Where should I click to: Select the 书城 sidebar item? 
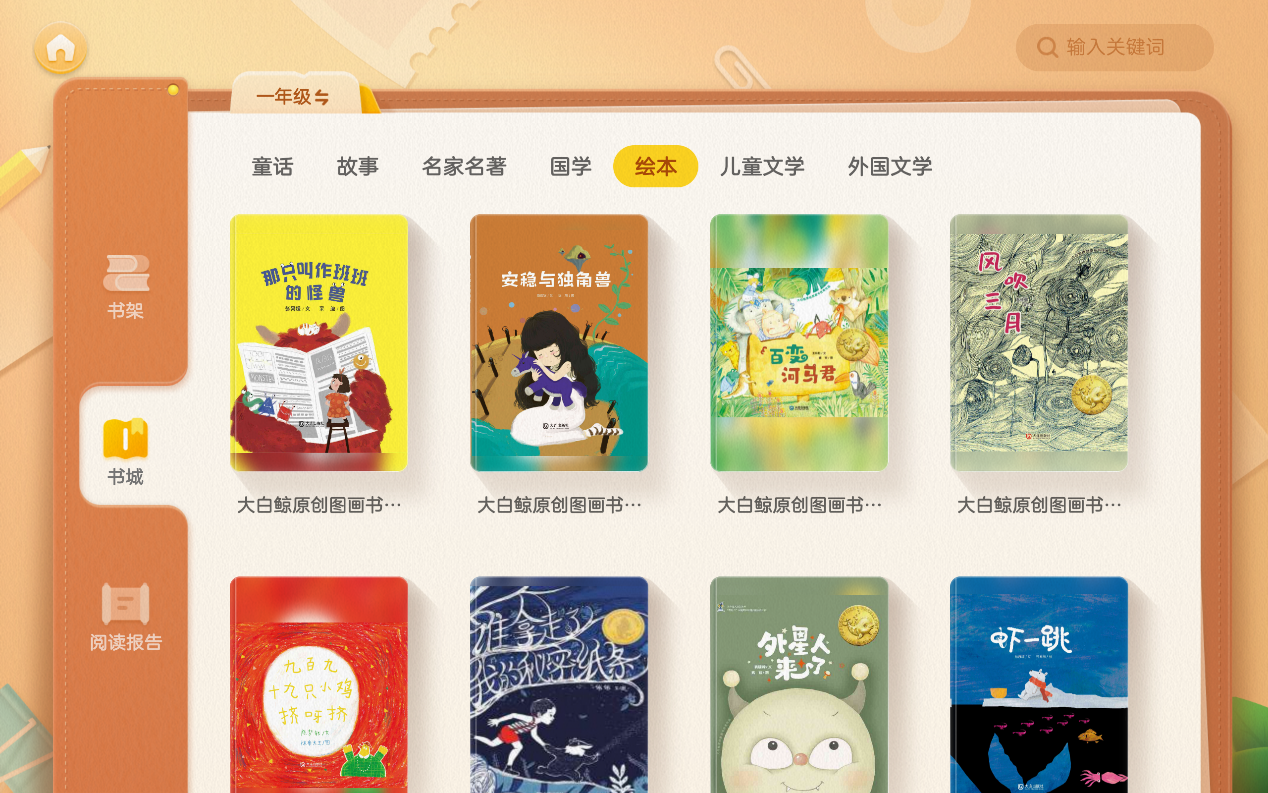click(x=125, y=452)
